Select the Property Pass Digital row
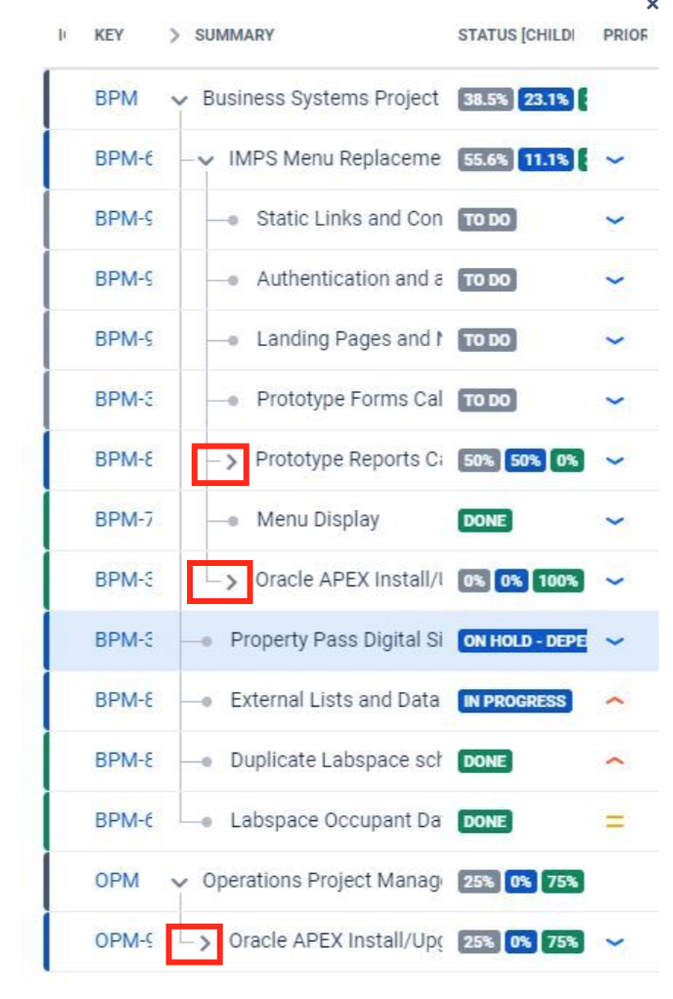This screenshot has width=673, height=999. click(x=335, y=640)
